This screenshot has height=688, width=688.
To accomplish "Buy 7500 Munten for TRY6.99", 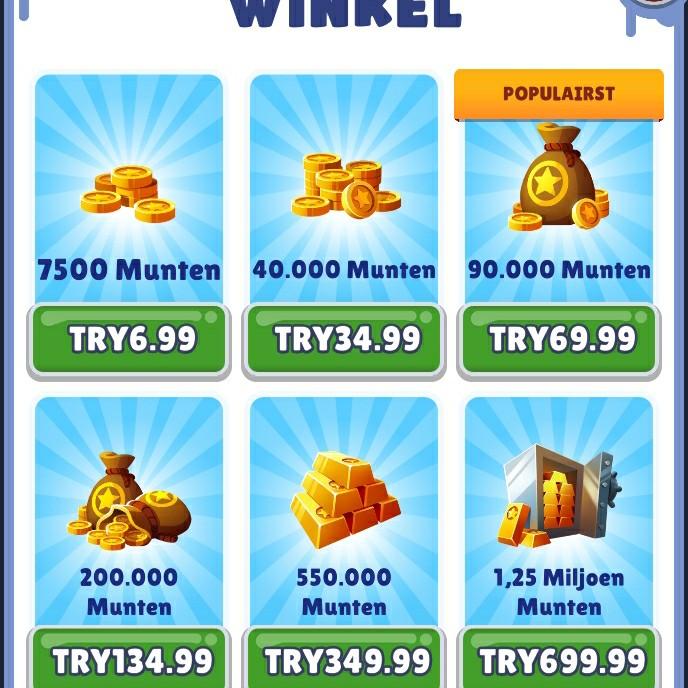I will (x=129, y=340).
